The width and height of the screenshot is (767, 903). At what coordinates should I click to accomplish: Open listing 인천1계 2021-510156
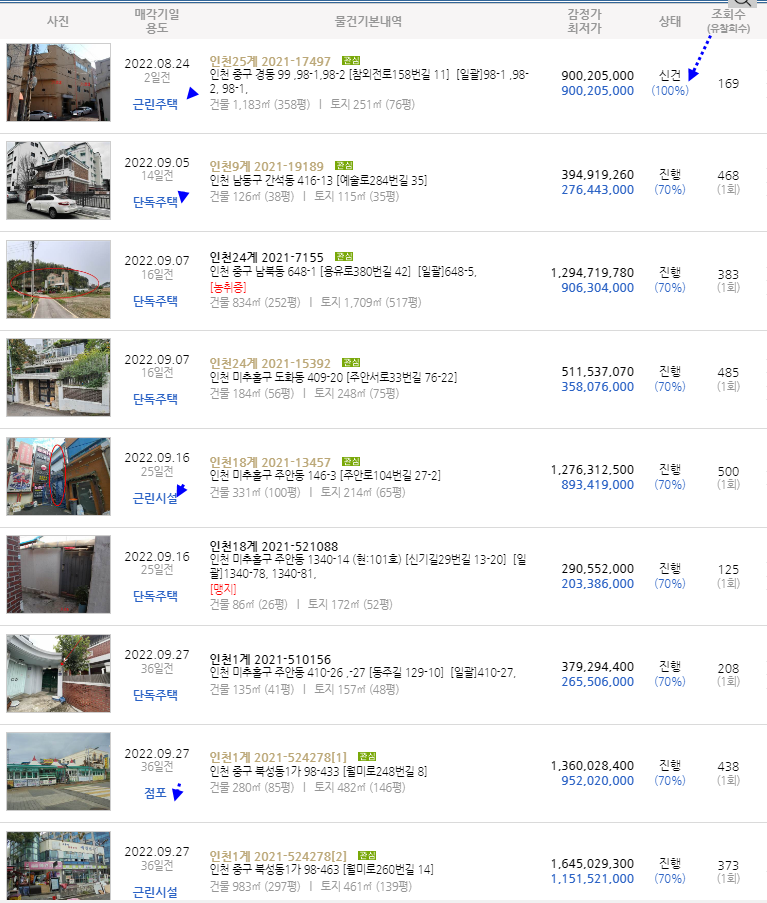point(270,658)
